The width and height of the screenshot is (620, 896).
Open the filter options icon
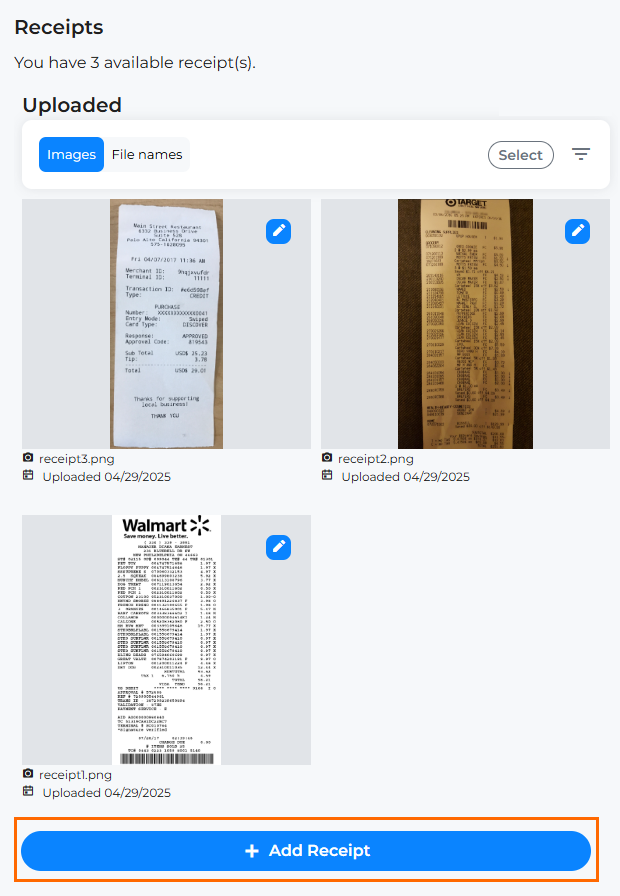coord(581,155)
